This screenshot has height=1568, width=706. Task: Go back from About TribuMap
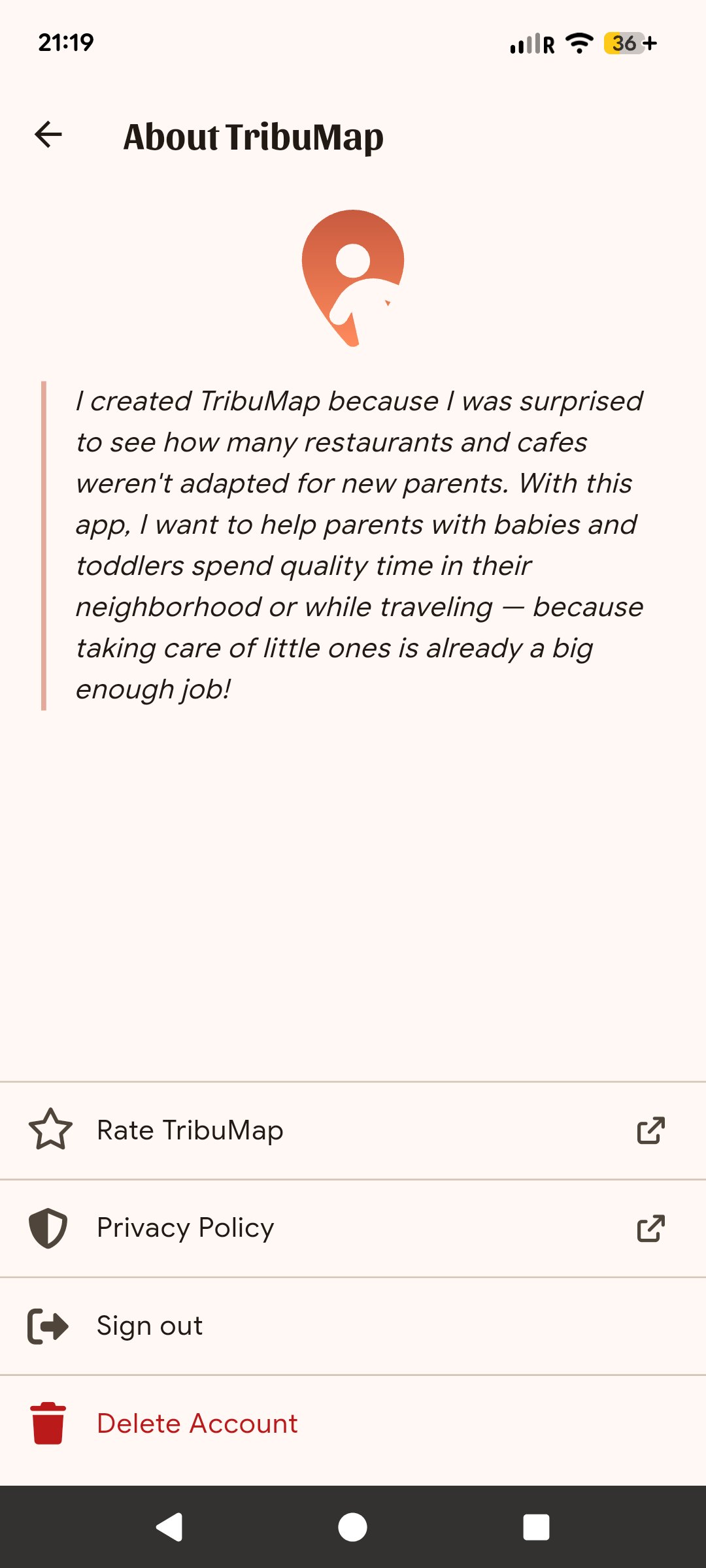click(x=48, y=135)
